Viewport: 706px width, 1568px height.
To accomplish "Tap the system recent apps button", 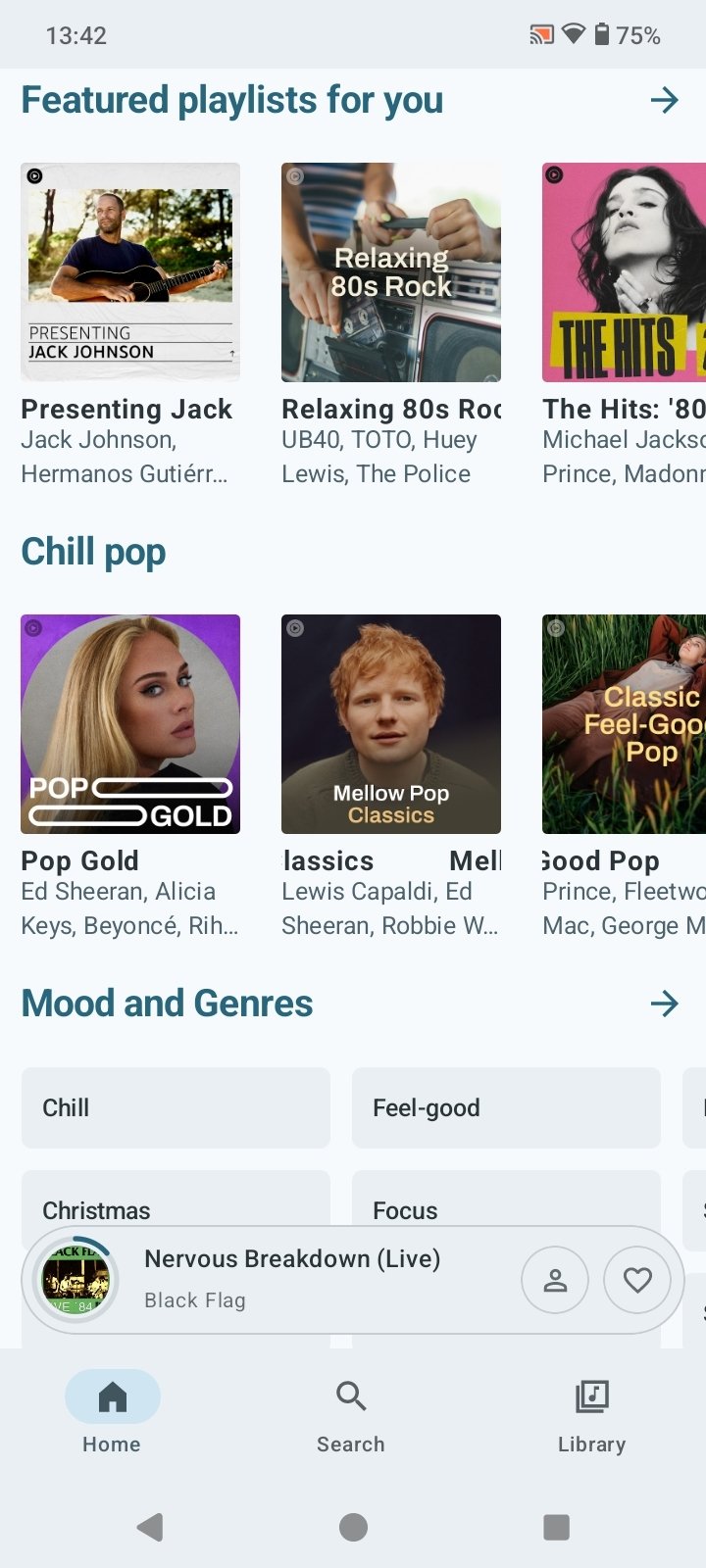I will coord(556,1527).
